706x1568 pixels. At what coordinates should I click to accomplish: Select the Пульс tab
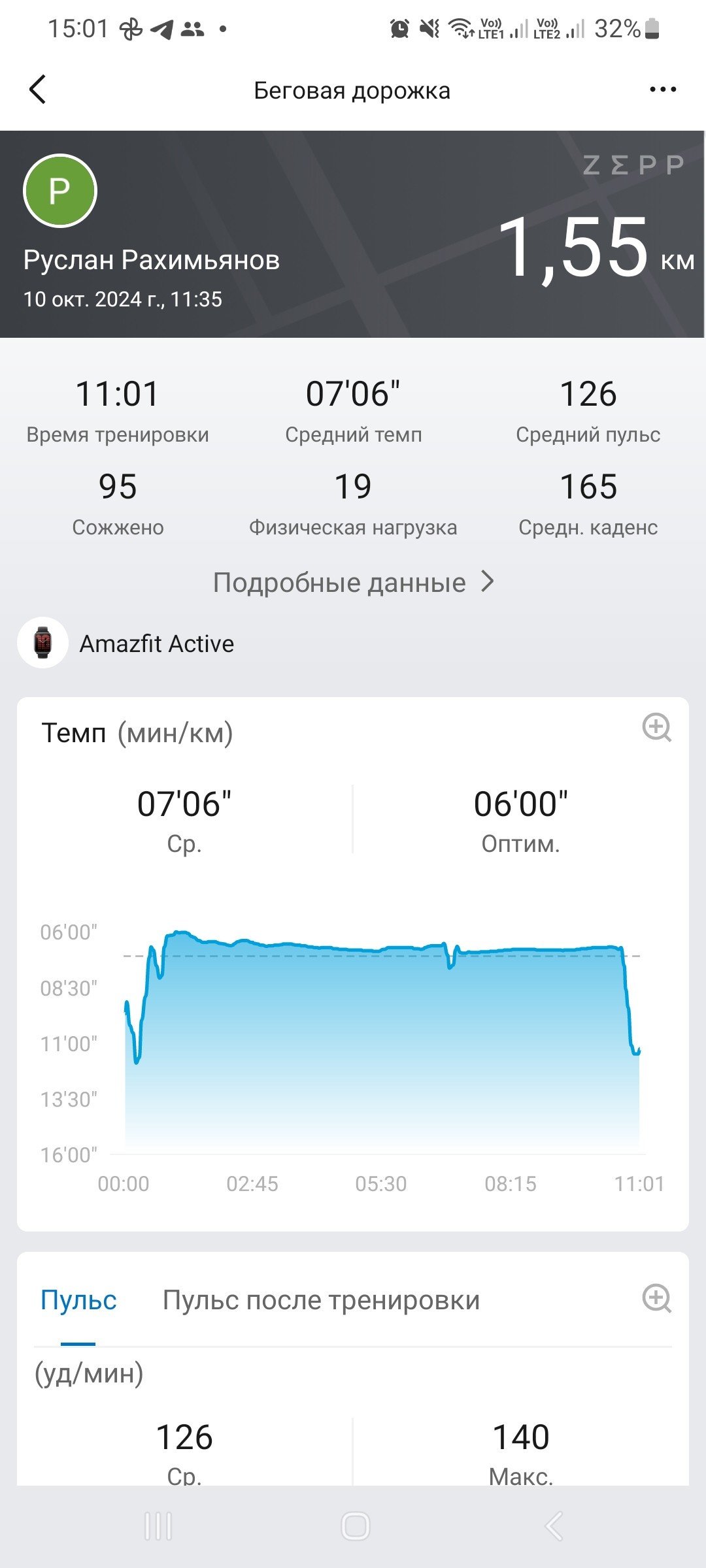tap(78, 1300)
